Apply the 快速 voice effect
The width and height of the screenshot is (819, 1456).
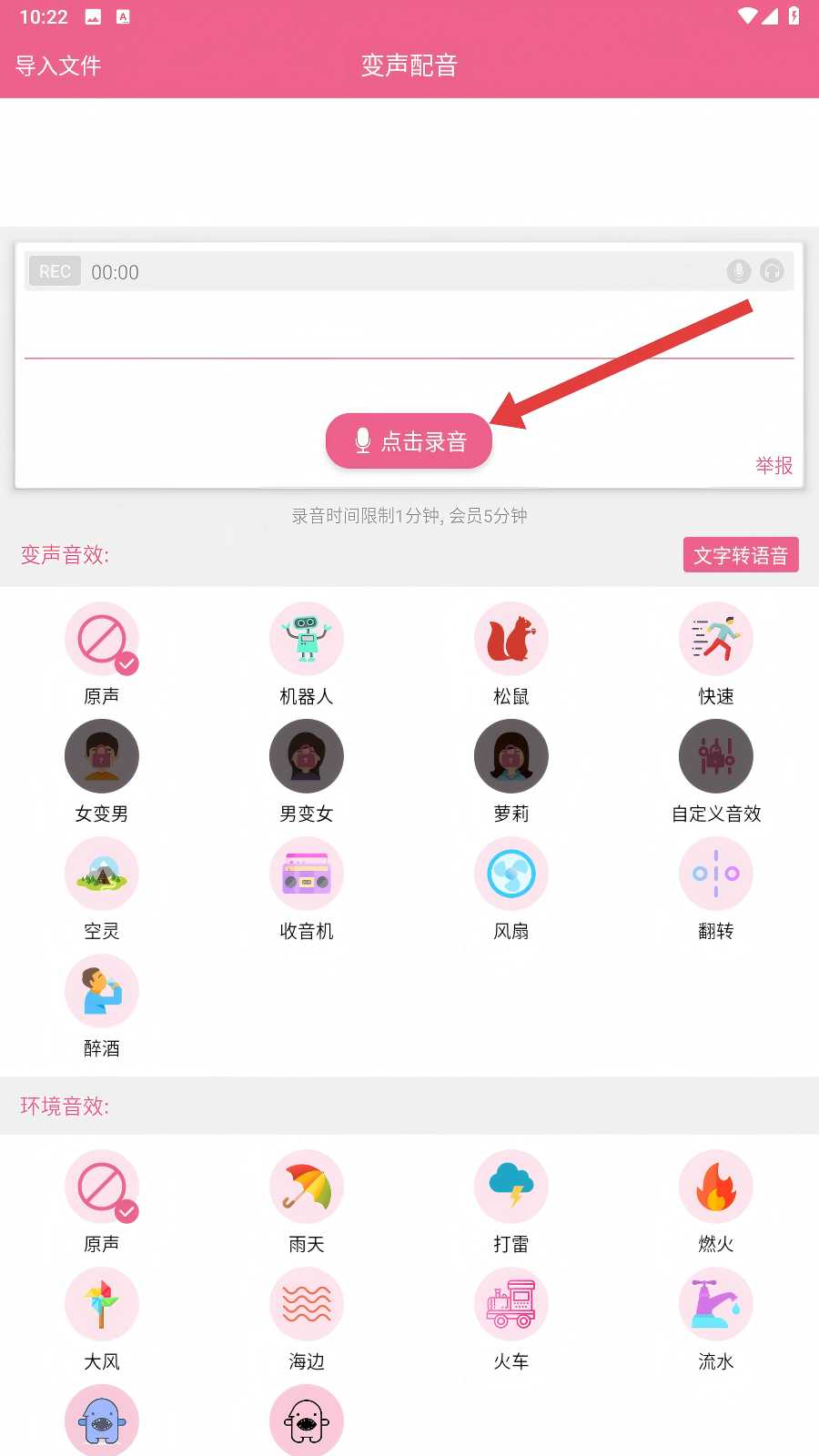coord(716,640)
